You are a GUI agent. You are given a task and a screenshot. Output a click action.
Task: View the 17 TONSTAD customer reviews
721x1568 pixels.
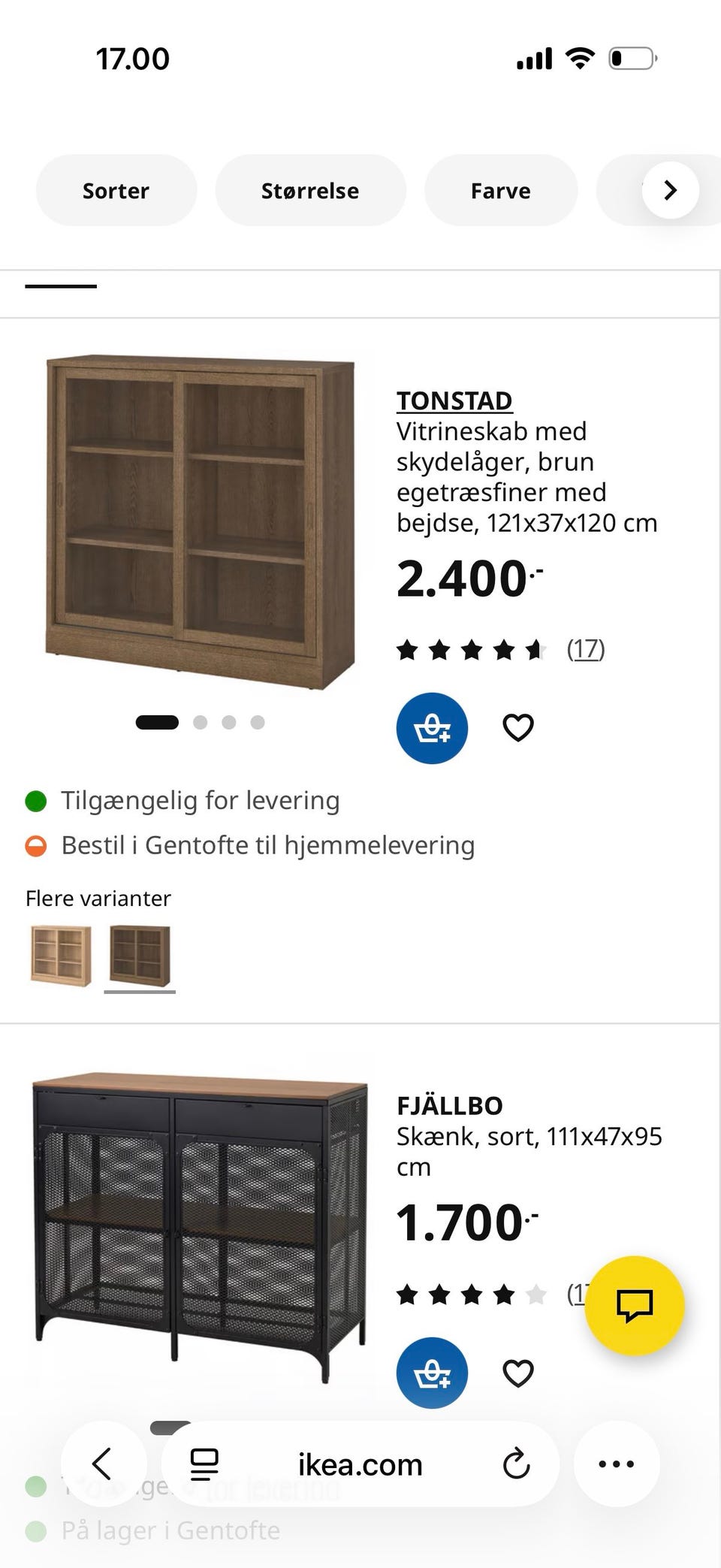[587, 649]
